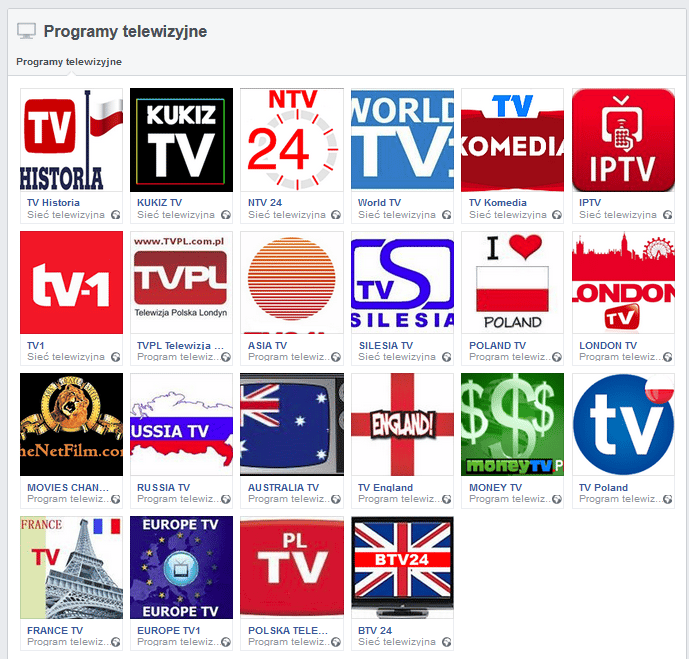Image resolution: width=689 pixels, height=659 pixels.
Task: Open the IPTV tile
Action: (623, 140)
